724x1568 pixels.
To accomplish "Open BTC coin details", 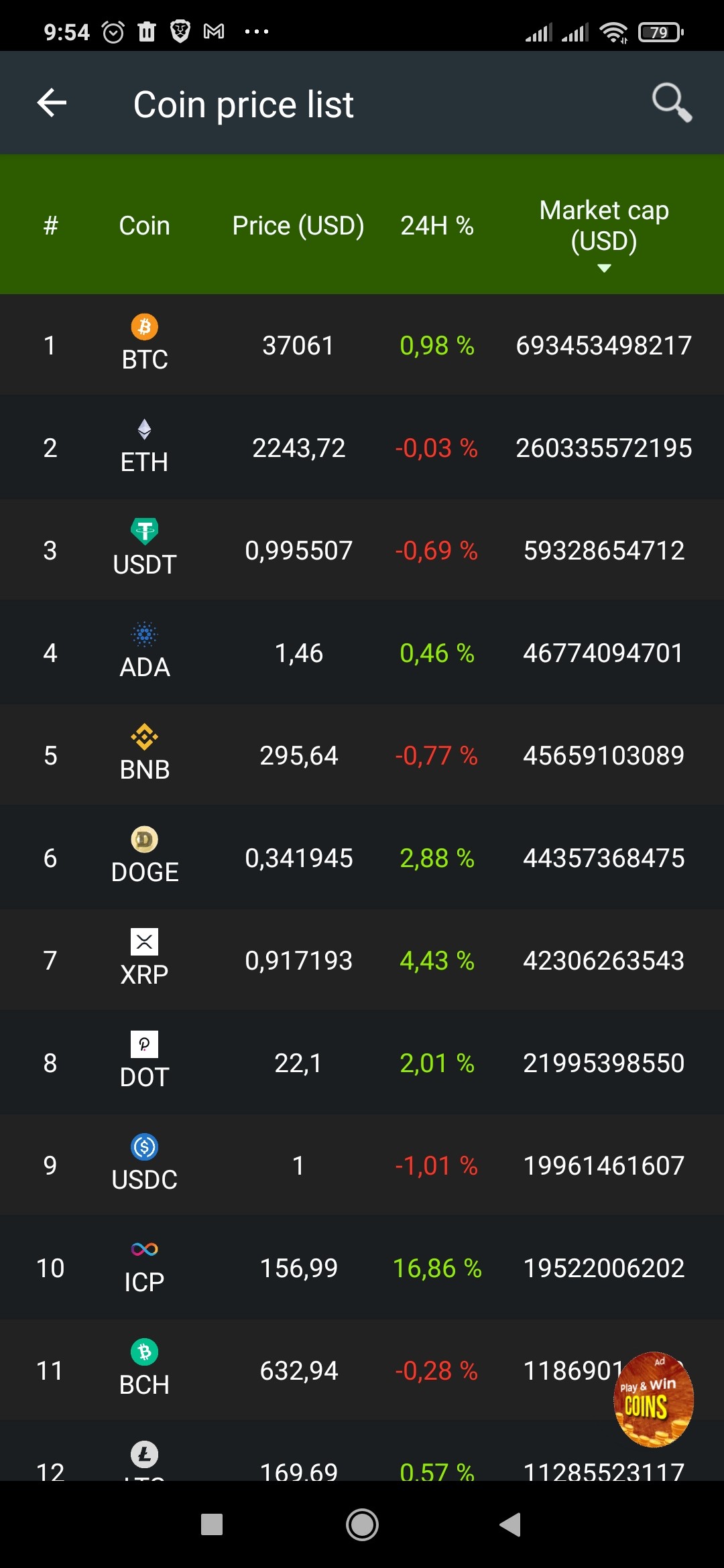I will click(362, 345).
